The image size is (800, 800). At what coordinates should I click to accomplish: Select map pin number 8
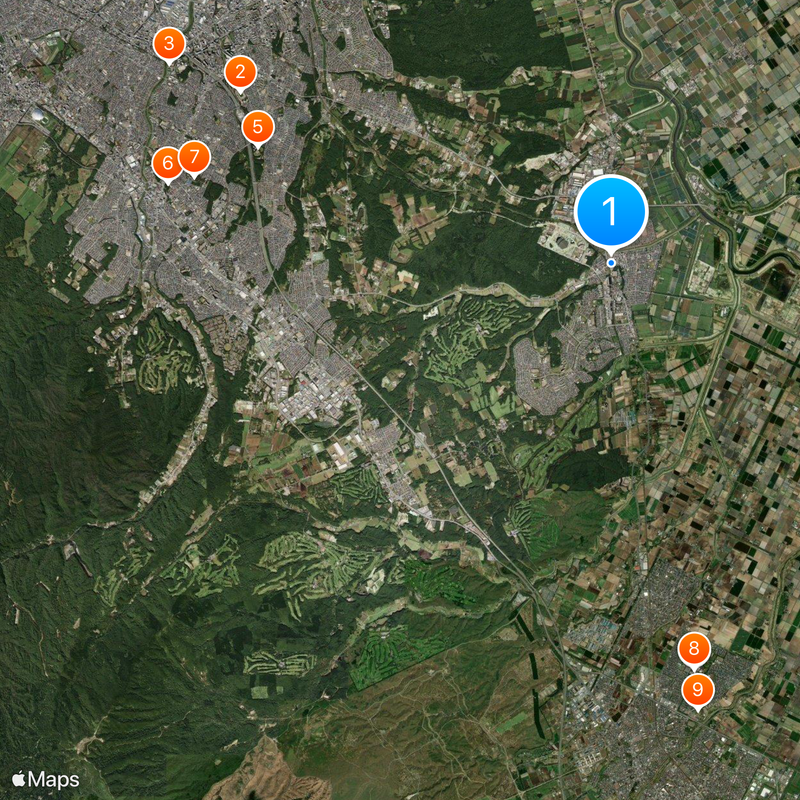click(x=694, y=649)
